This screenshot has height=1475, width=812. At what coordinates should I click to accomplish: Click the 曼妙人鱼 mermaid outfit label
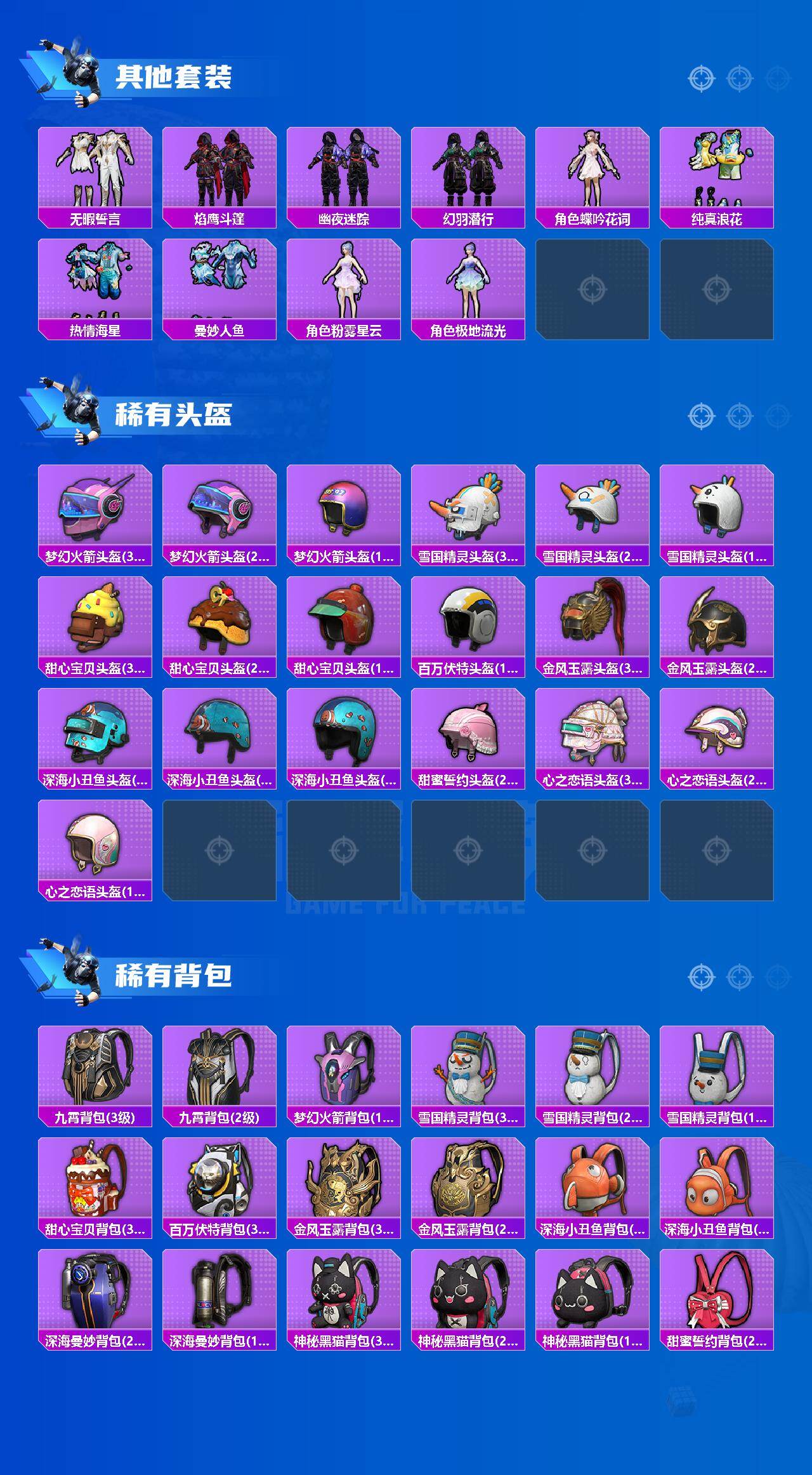pyautogui.click(x=220, y=332)
